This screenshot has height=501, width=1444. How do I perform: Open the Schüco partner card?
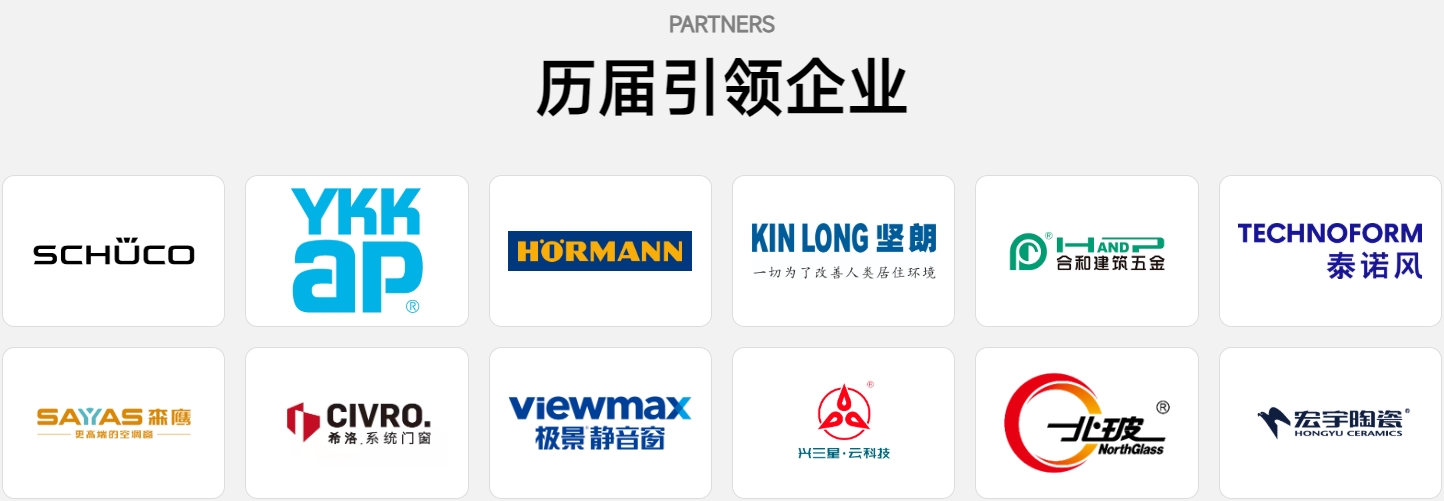pos(113,251)
